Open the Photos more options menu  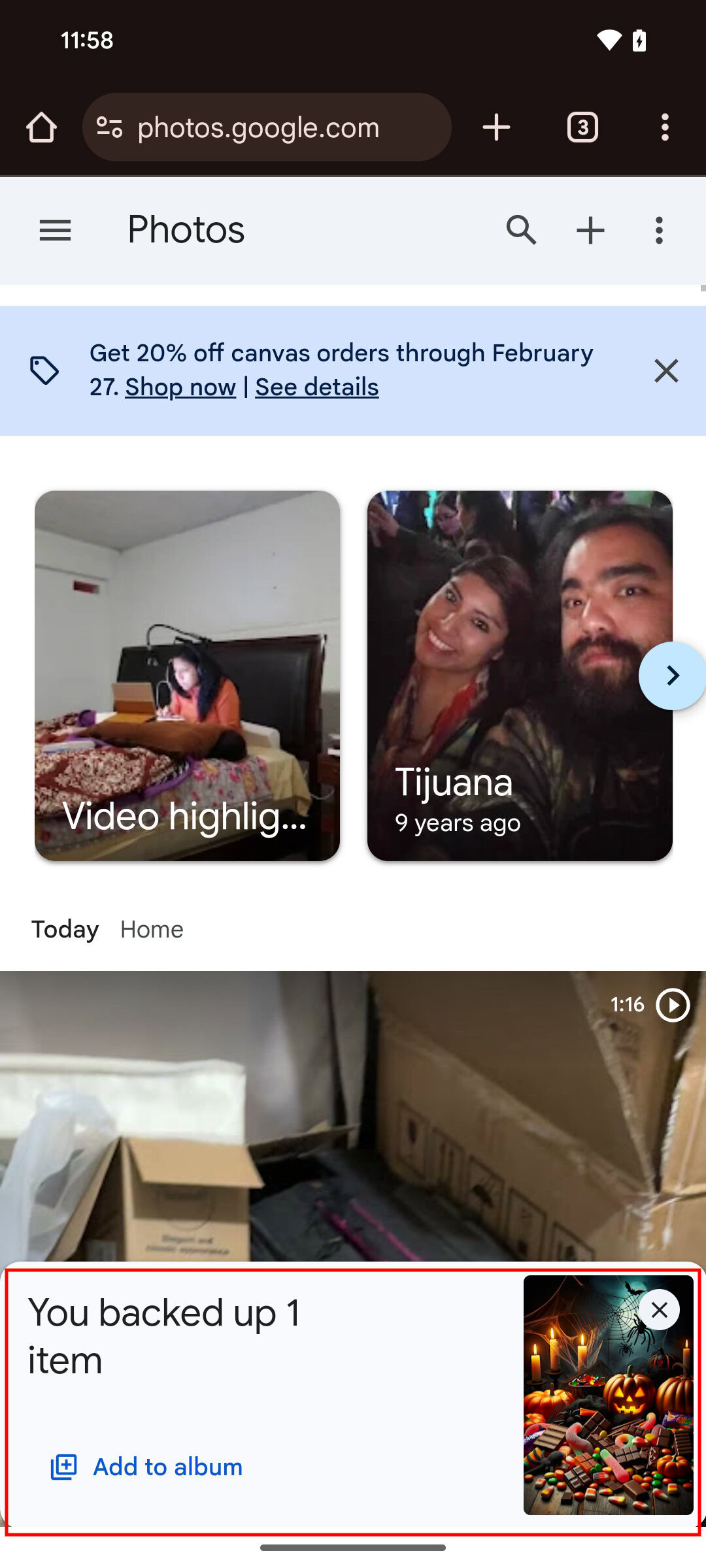(x=659, y=231)
